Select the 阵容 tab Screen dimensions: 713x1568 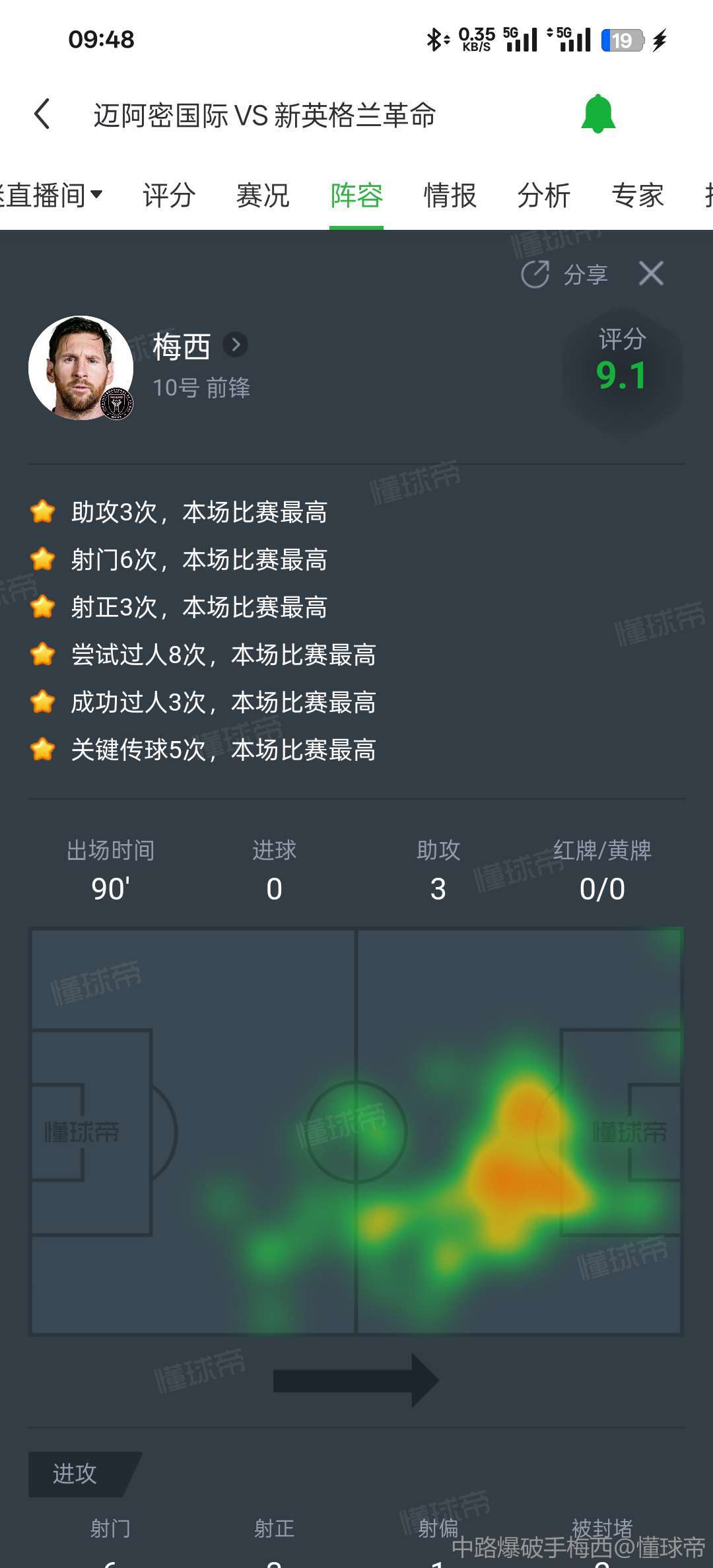tap(356, 196)
